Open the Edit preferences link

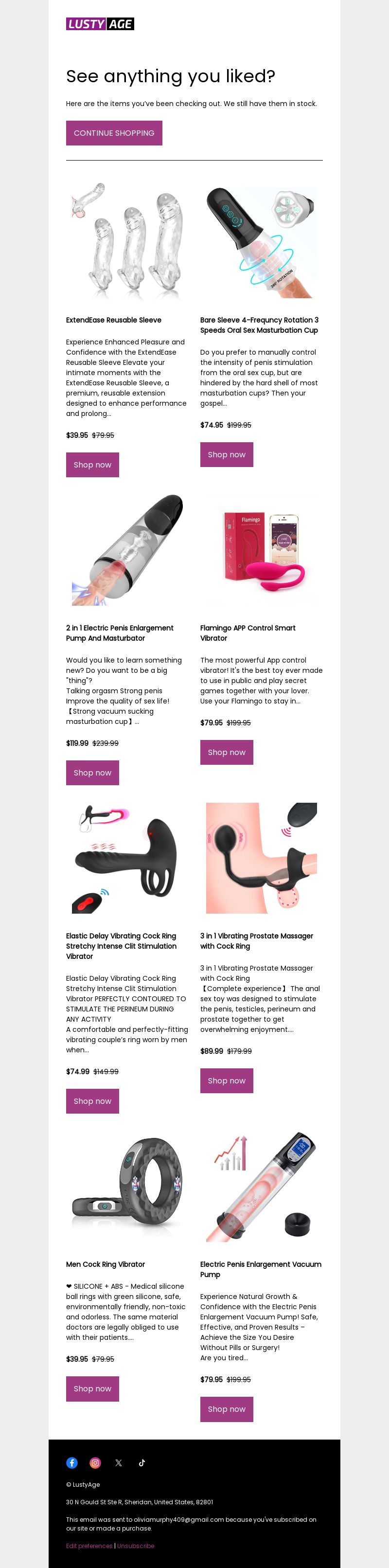(x=89, y=1545)
